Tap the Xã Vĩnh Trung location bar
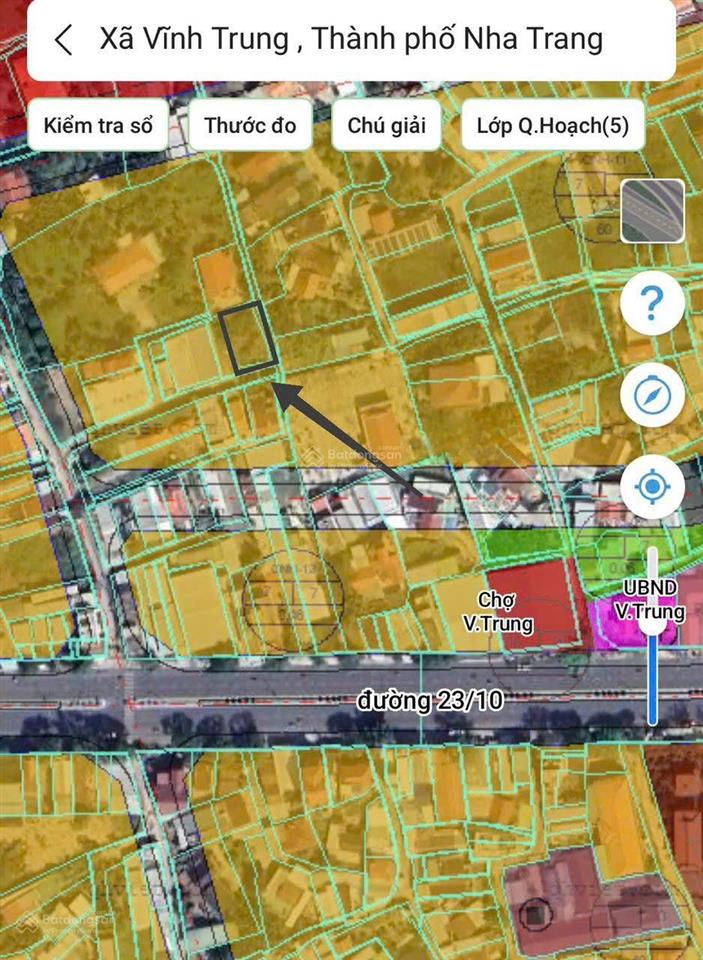This screenshot has height=960, width=703. click(x=352, y=40)
